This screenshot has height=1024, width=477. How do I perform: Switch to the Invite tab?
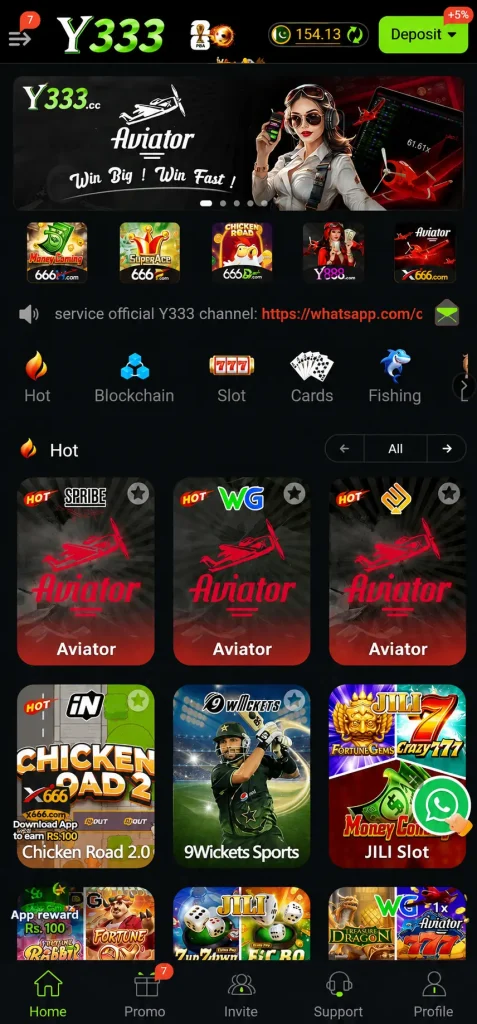[x=240, y=993]
